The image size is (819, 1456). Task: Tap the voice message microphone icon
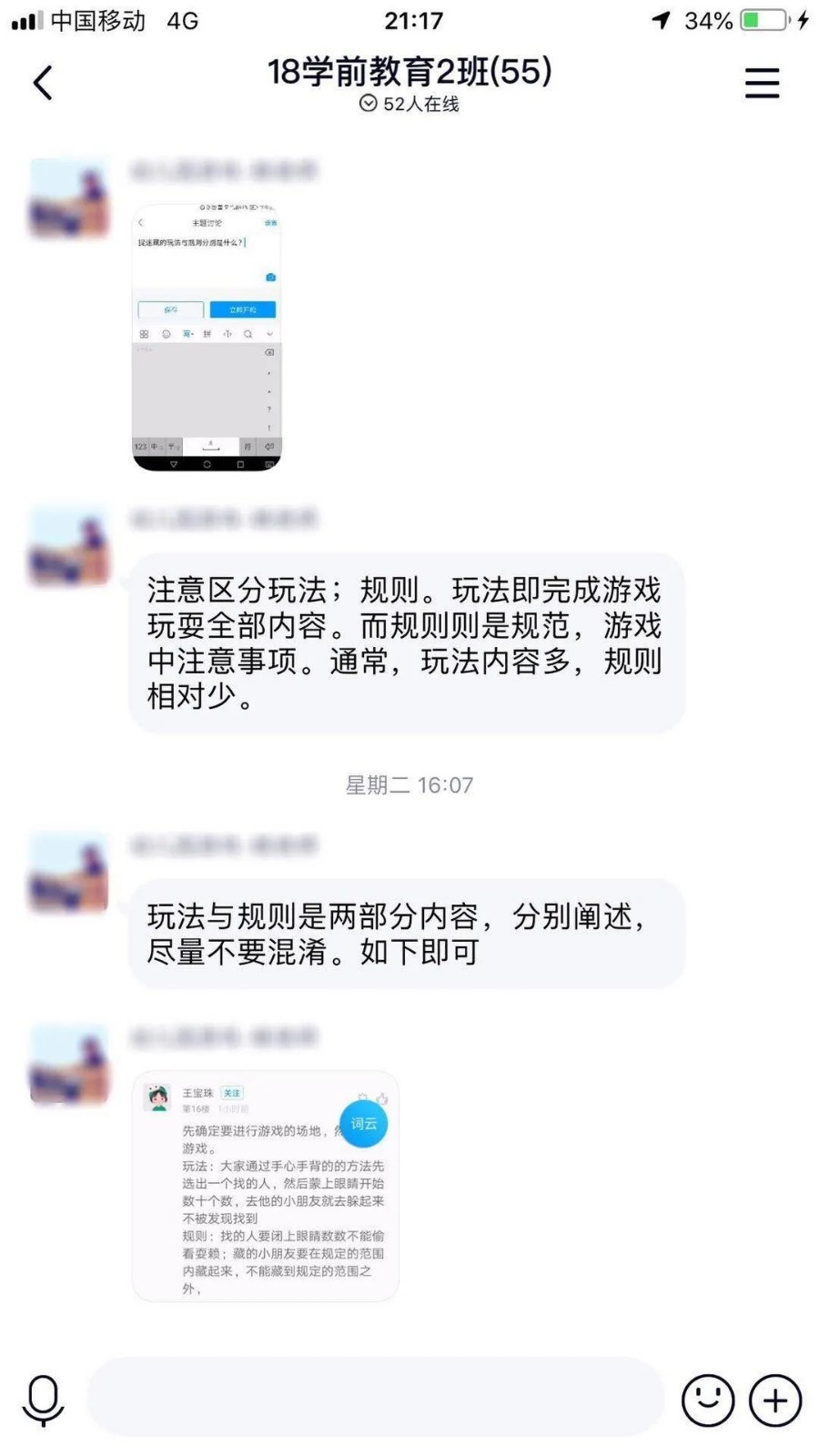tap(44, 1400)
